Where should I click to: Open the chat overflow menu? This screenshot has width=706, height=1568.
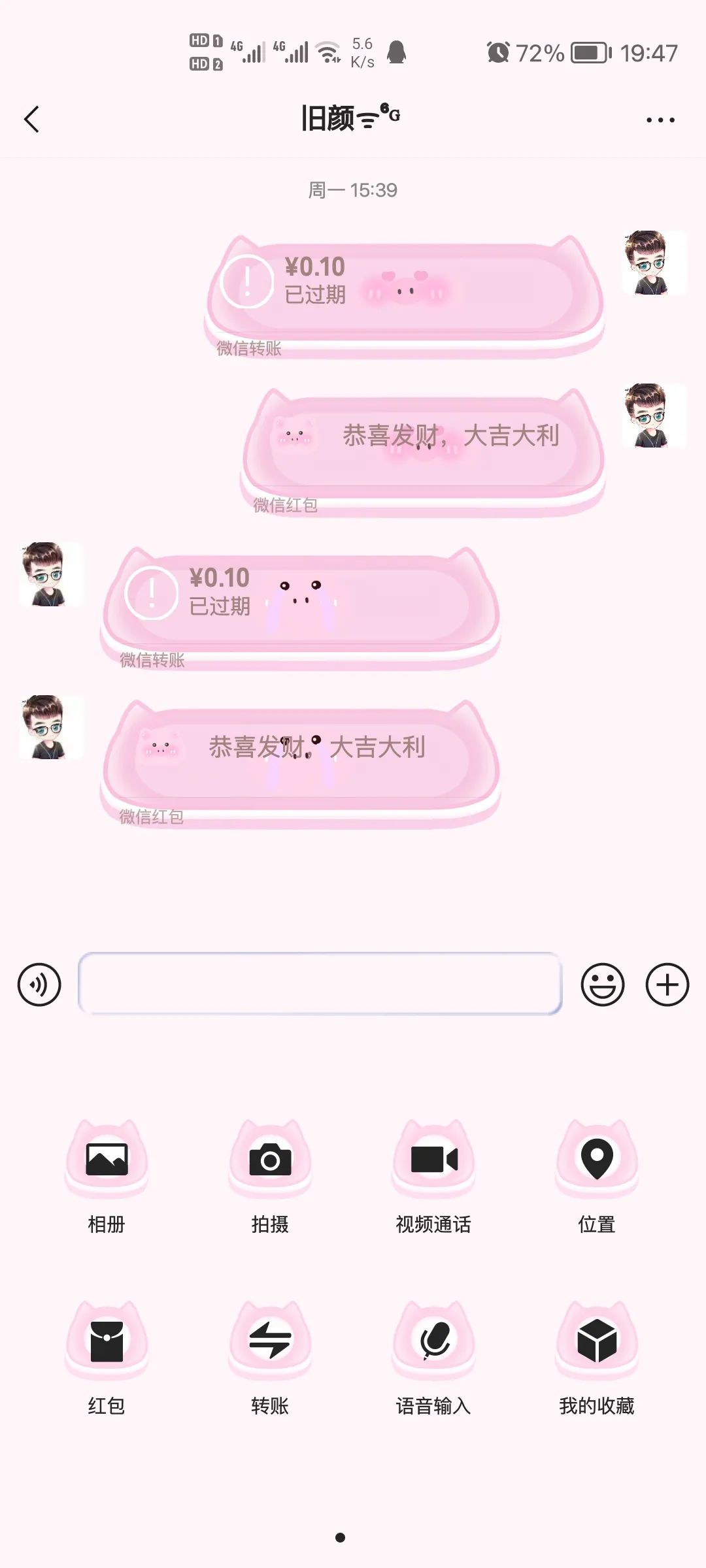point(660,120)
